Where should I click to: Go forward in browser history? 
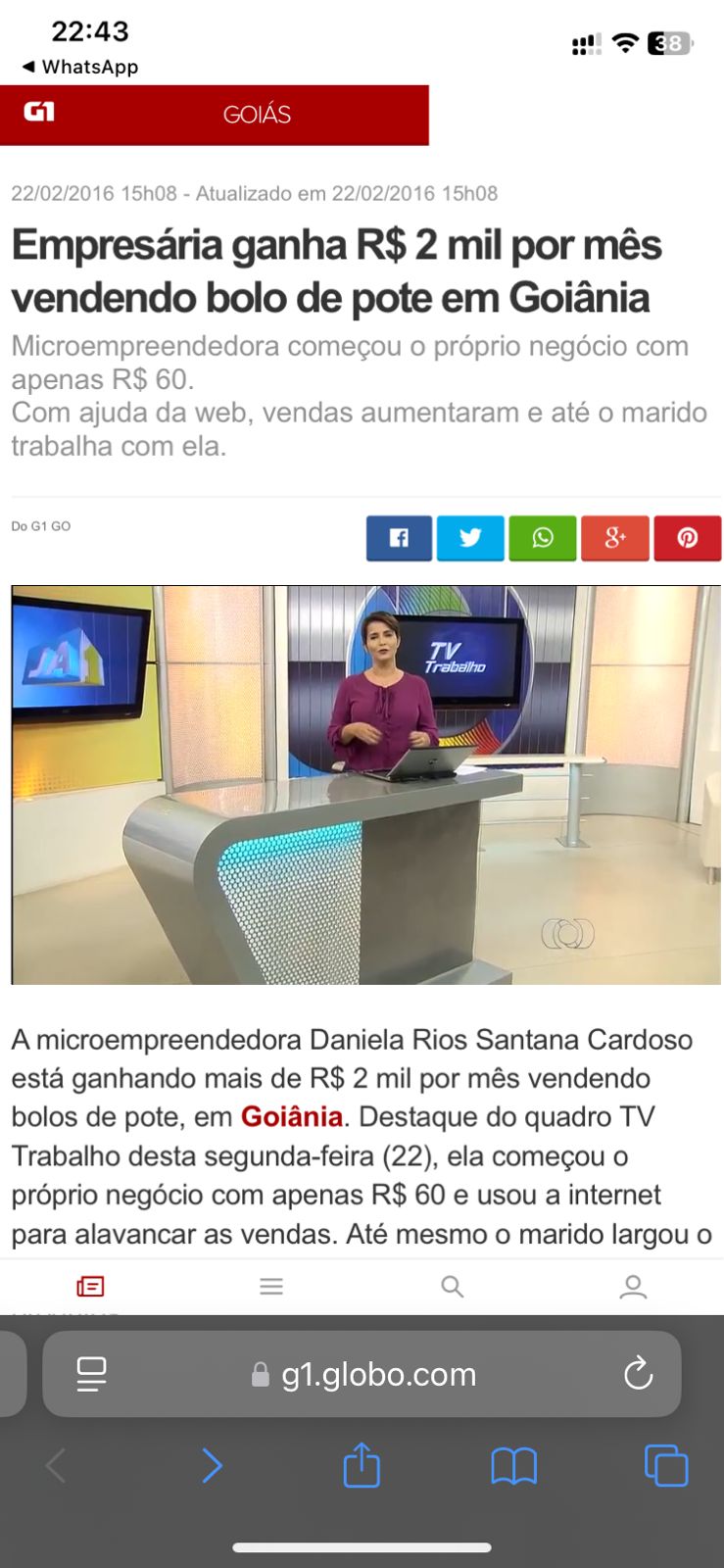pos(212,1466)
